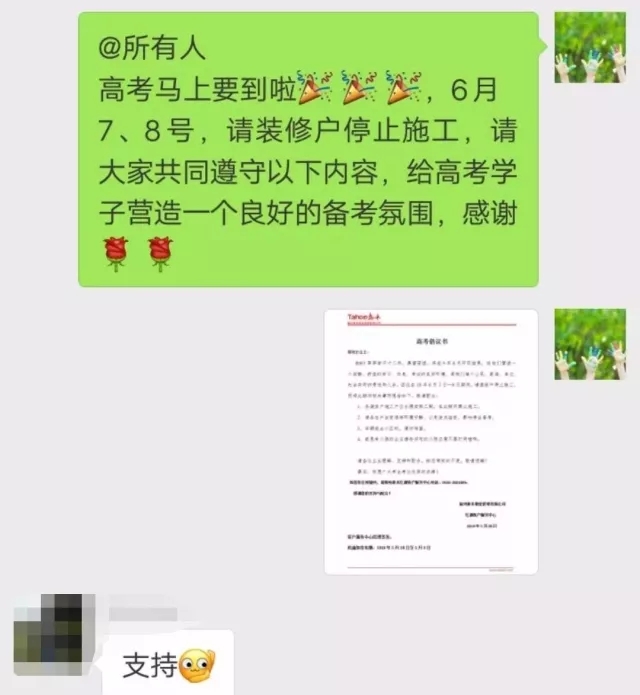
Task: Tap sender avatar beside the document image
Action: (x=589, y=343)
